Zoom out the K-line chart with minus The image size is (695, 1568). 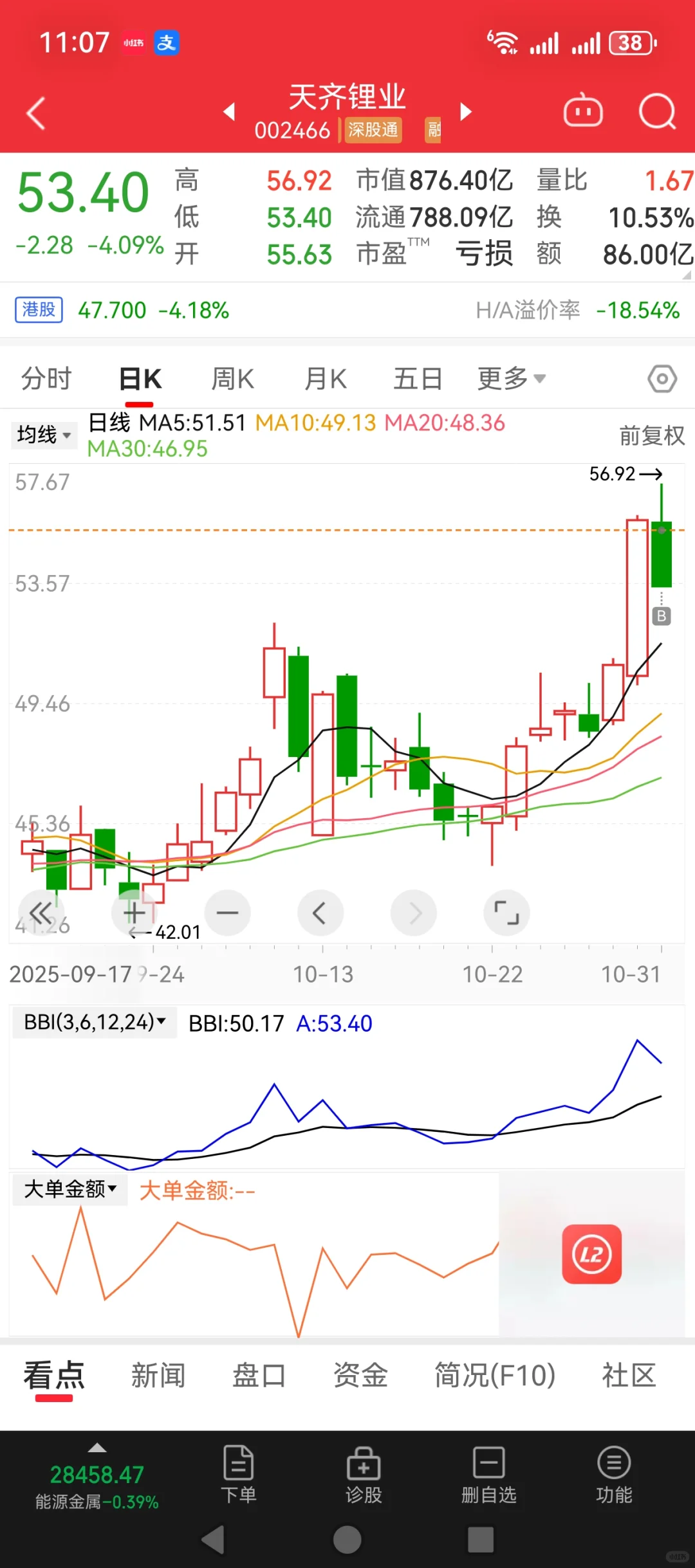pyautogui.click(x=227, y=913)
